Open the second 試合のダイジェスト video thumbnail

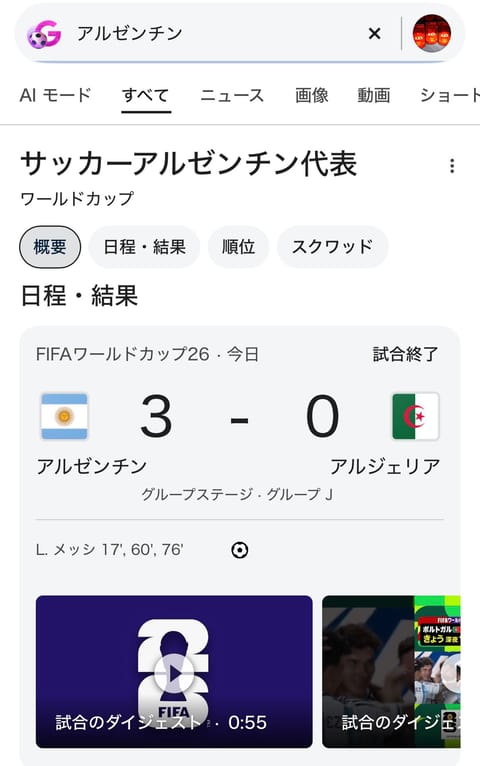[391, 671]
